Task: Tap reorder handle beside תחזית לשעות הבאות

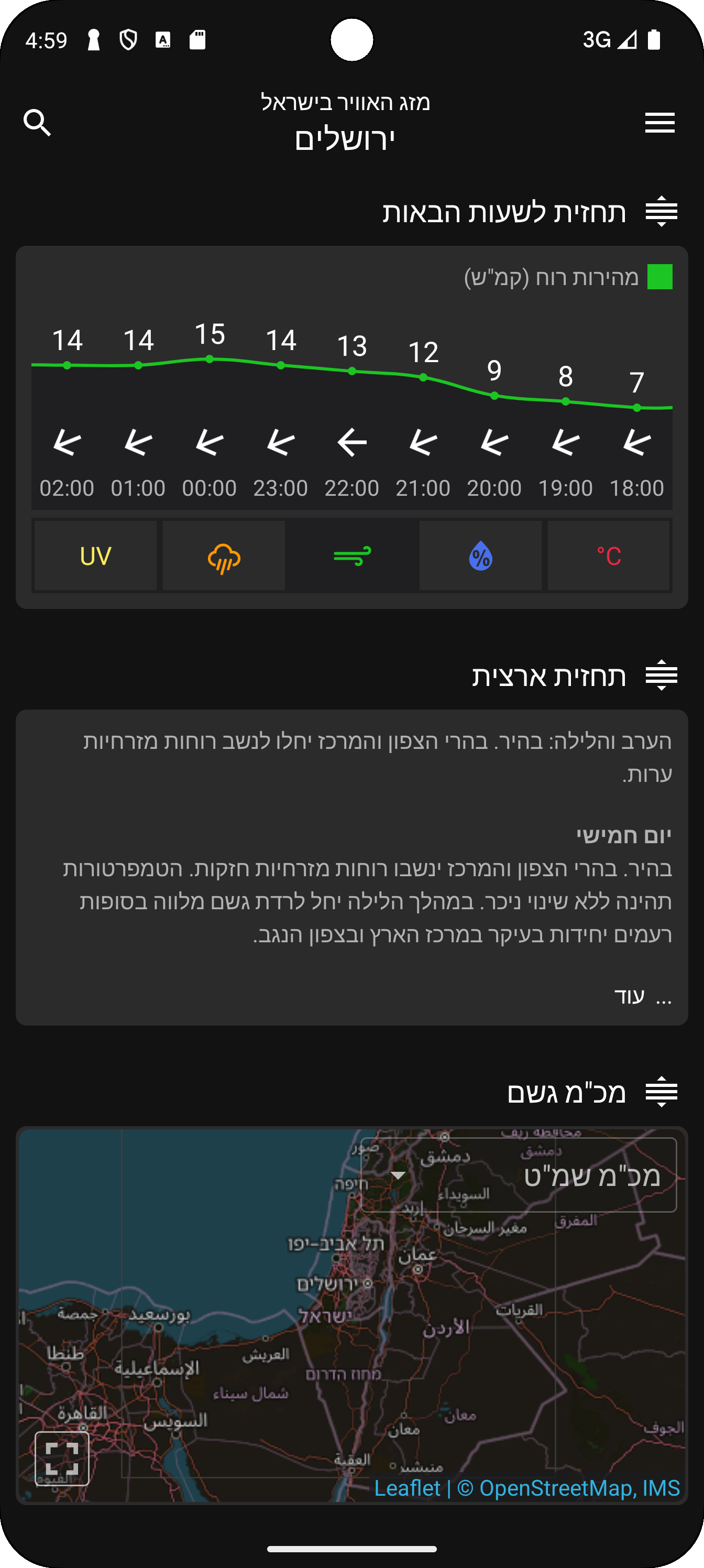Action: pyautogui.click(x=662, y=212)
